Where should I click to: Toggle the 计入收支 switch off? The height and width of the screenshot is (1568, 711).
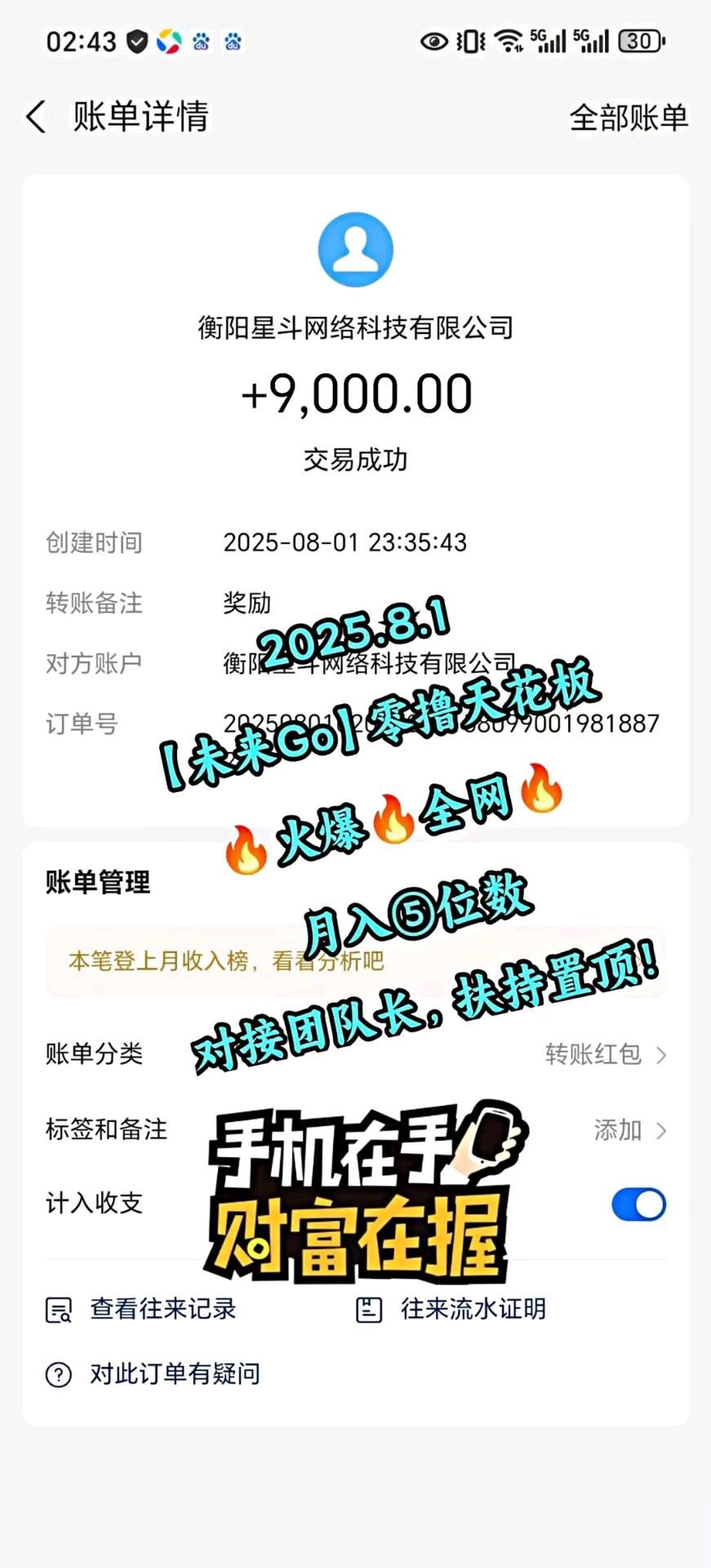point(638,1205)
